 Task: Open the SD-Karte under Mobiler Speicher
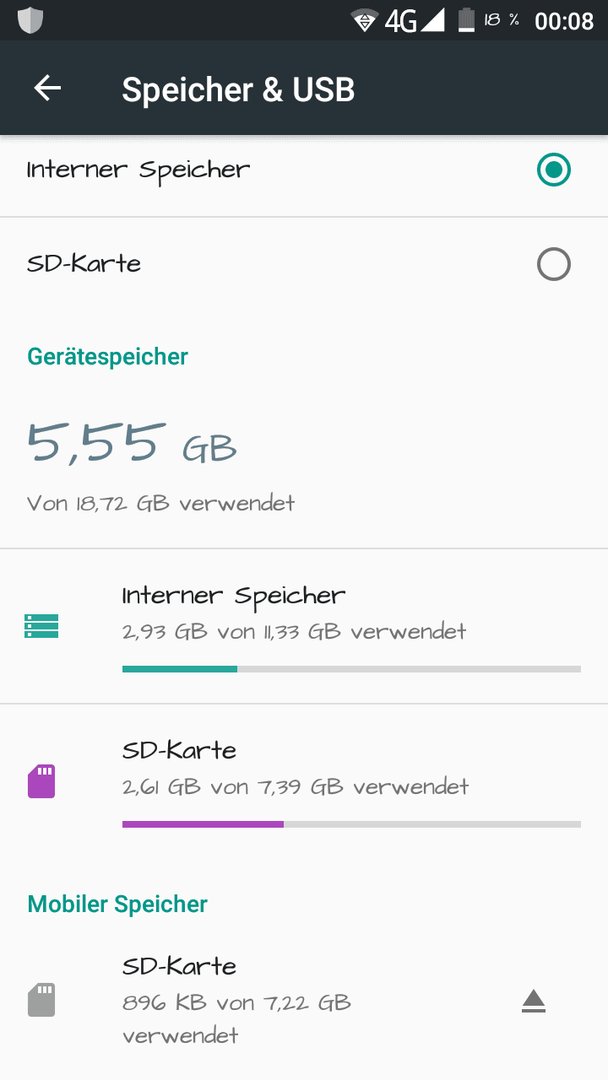pyautogui.click(x=304, y=1001)
